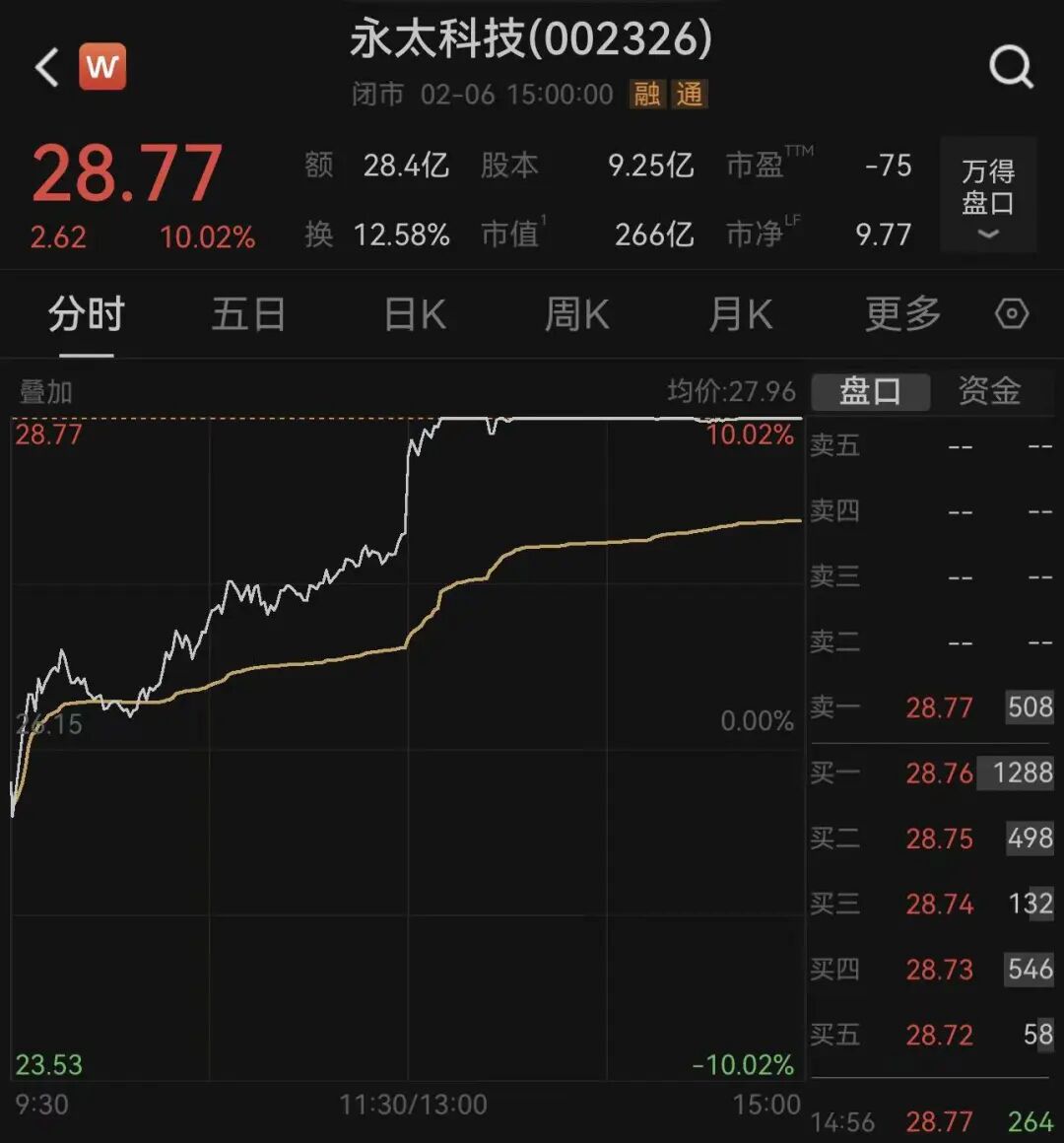Select the 日K chart tab

coord(415,315)
